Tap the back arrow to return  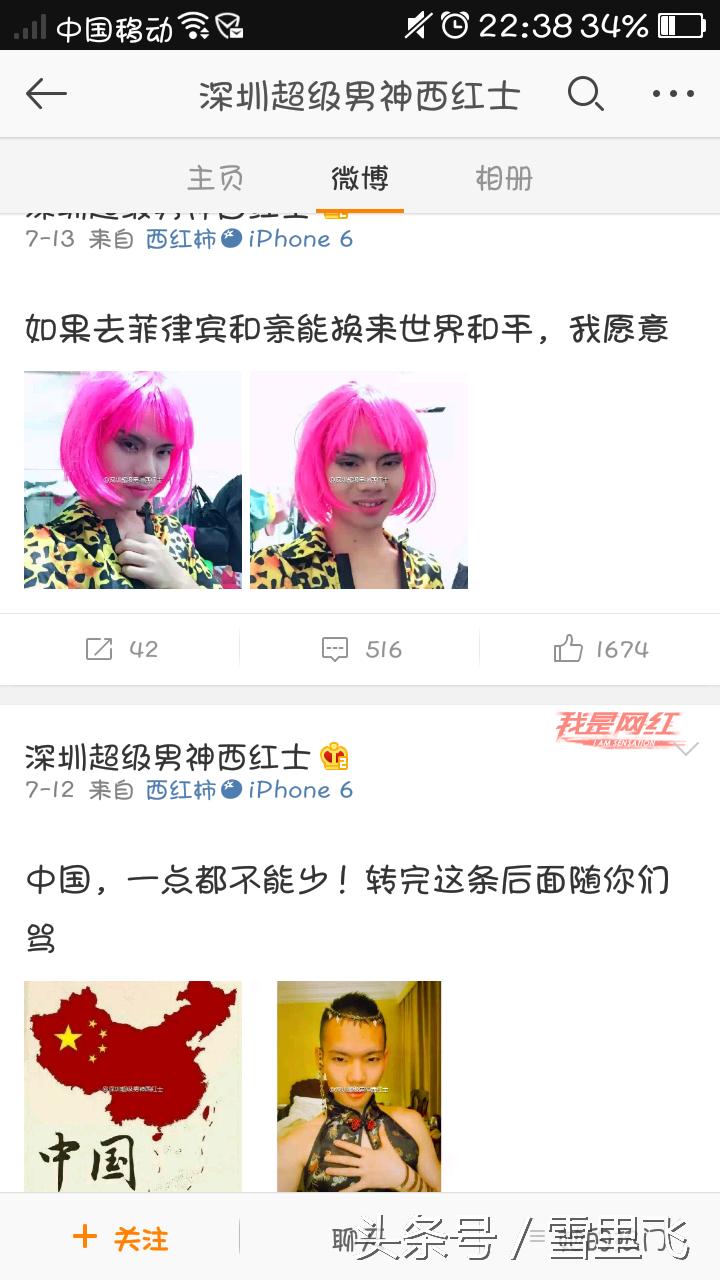tap(46, 92)
